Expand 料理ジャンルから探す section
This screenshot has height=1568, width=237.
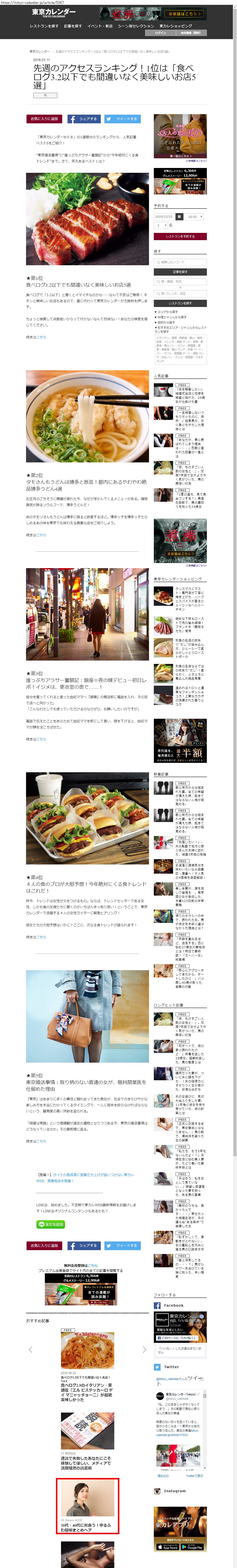point(171,317)
